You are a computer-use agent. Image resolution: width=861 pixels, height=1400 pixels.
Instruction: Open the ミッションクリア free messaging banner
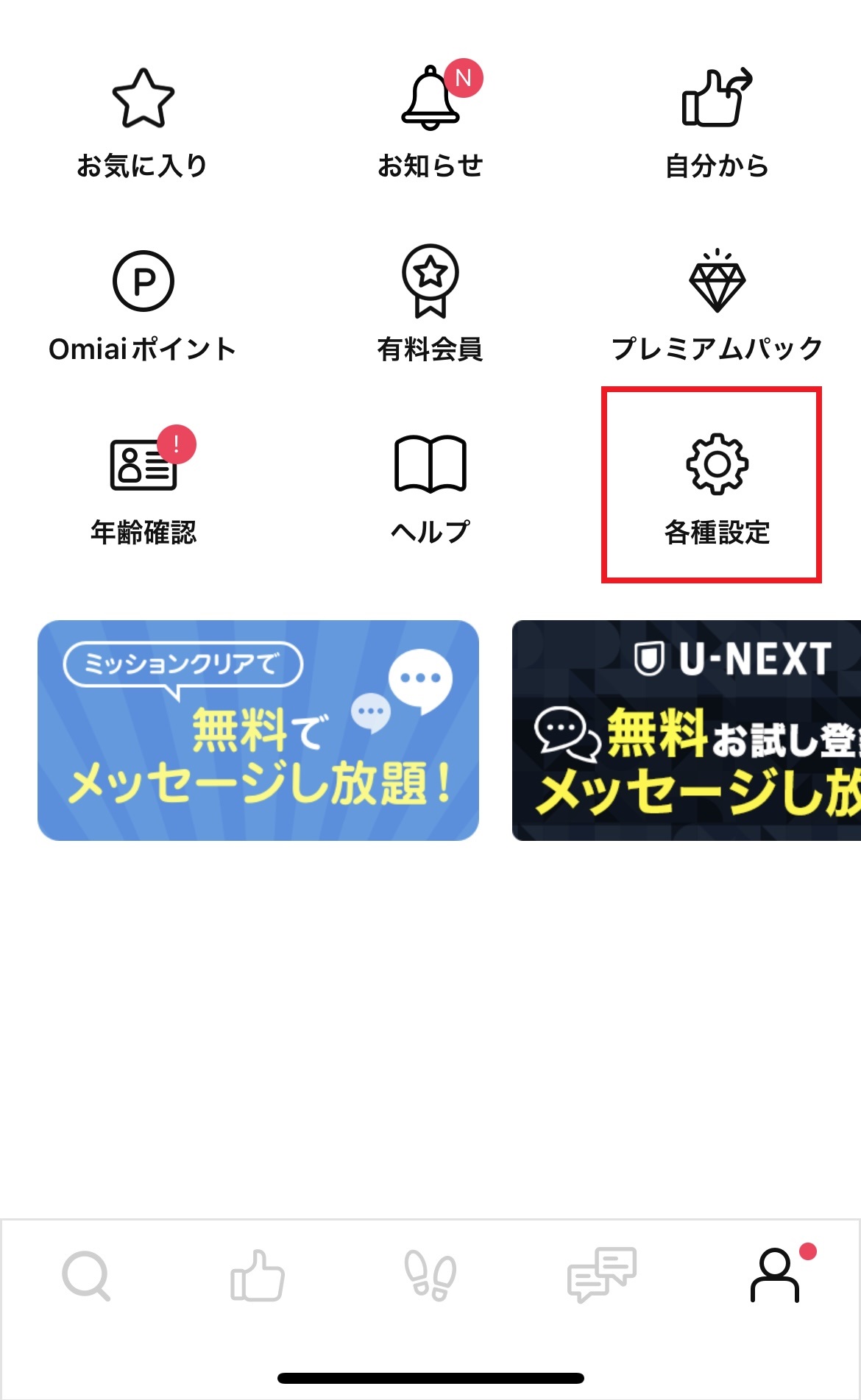[258, 731]
